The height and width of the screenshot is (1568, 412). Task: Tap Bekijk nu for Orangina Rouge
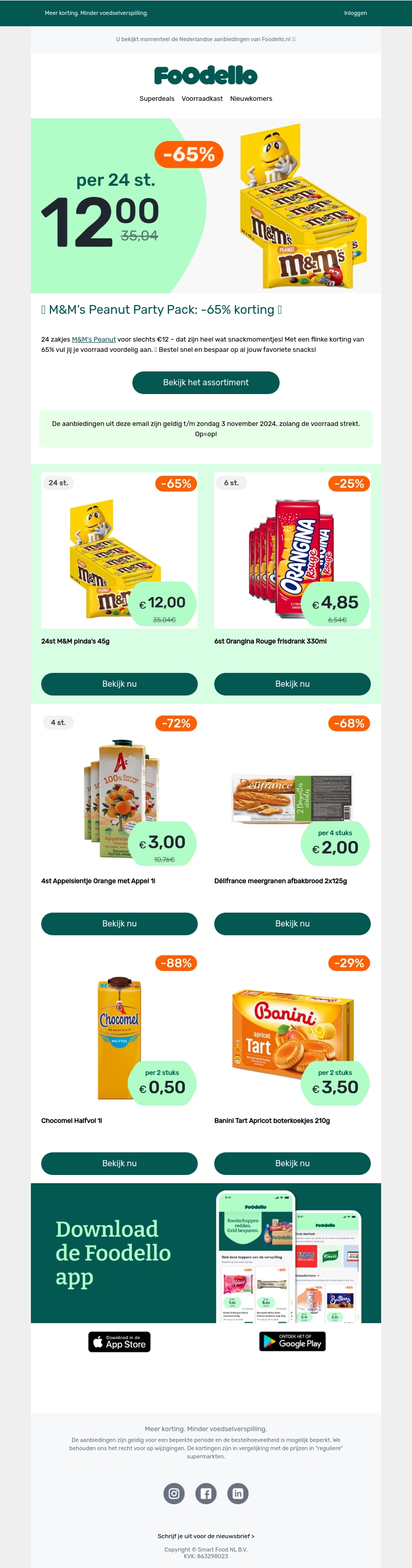[292, 684]
